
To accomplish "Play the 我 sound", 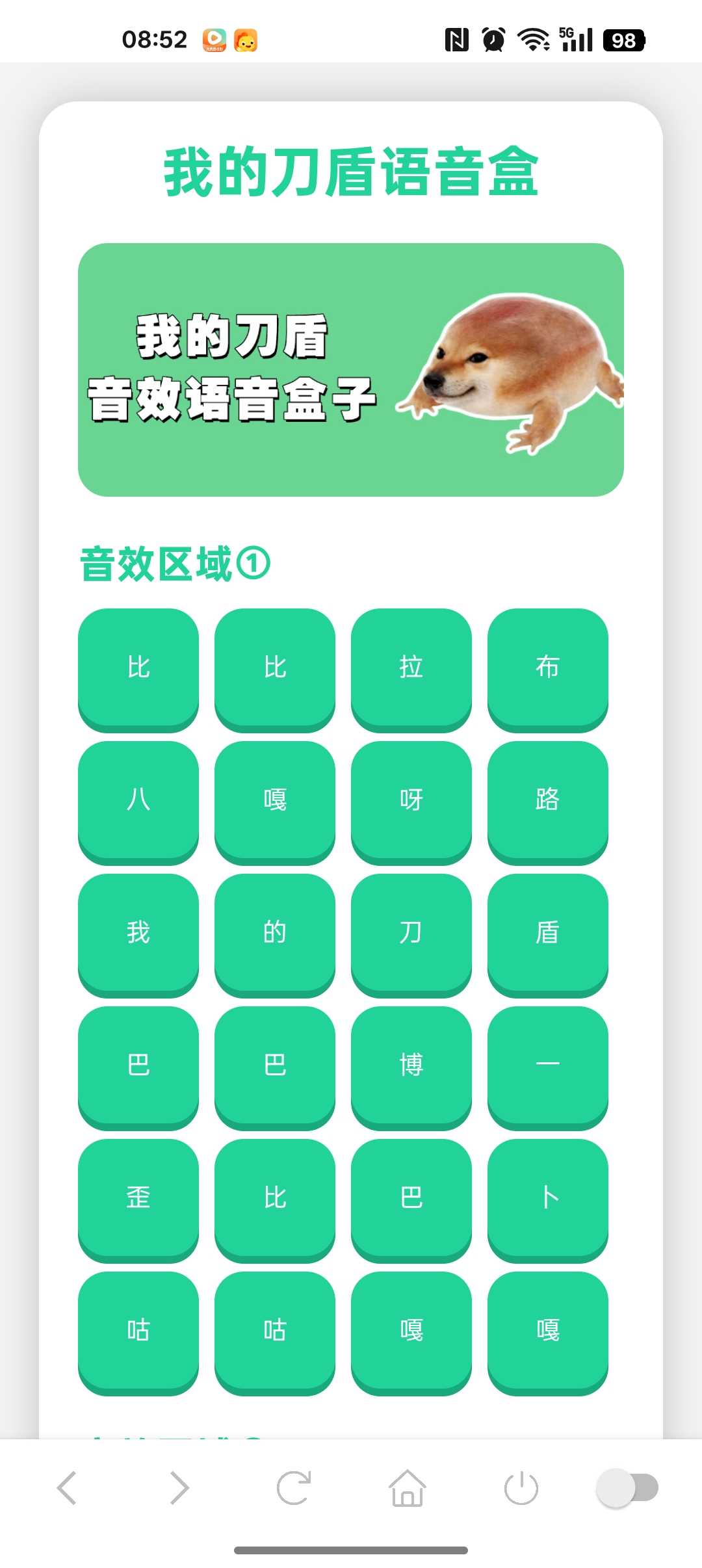I will [x=138, y=933].
